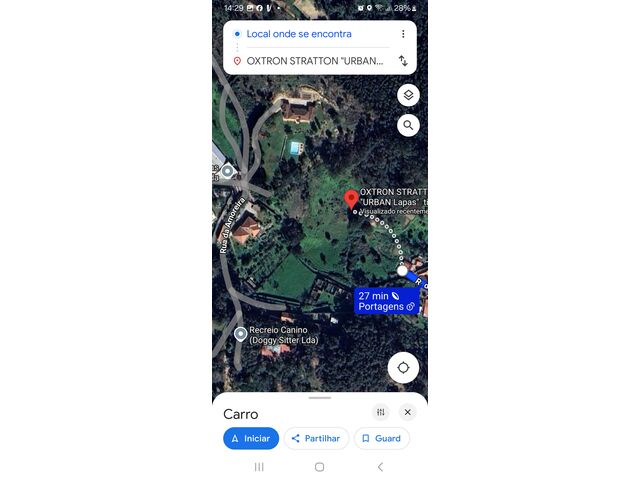Swap origin and destination
The image size is (640, 480).
coord(403,60)
